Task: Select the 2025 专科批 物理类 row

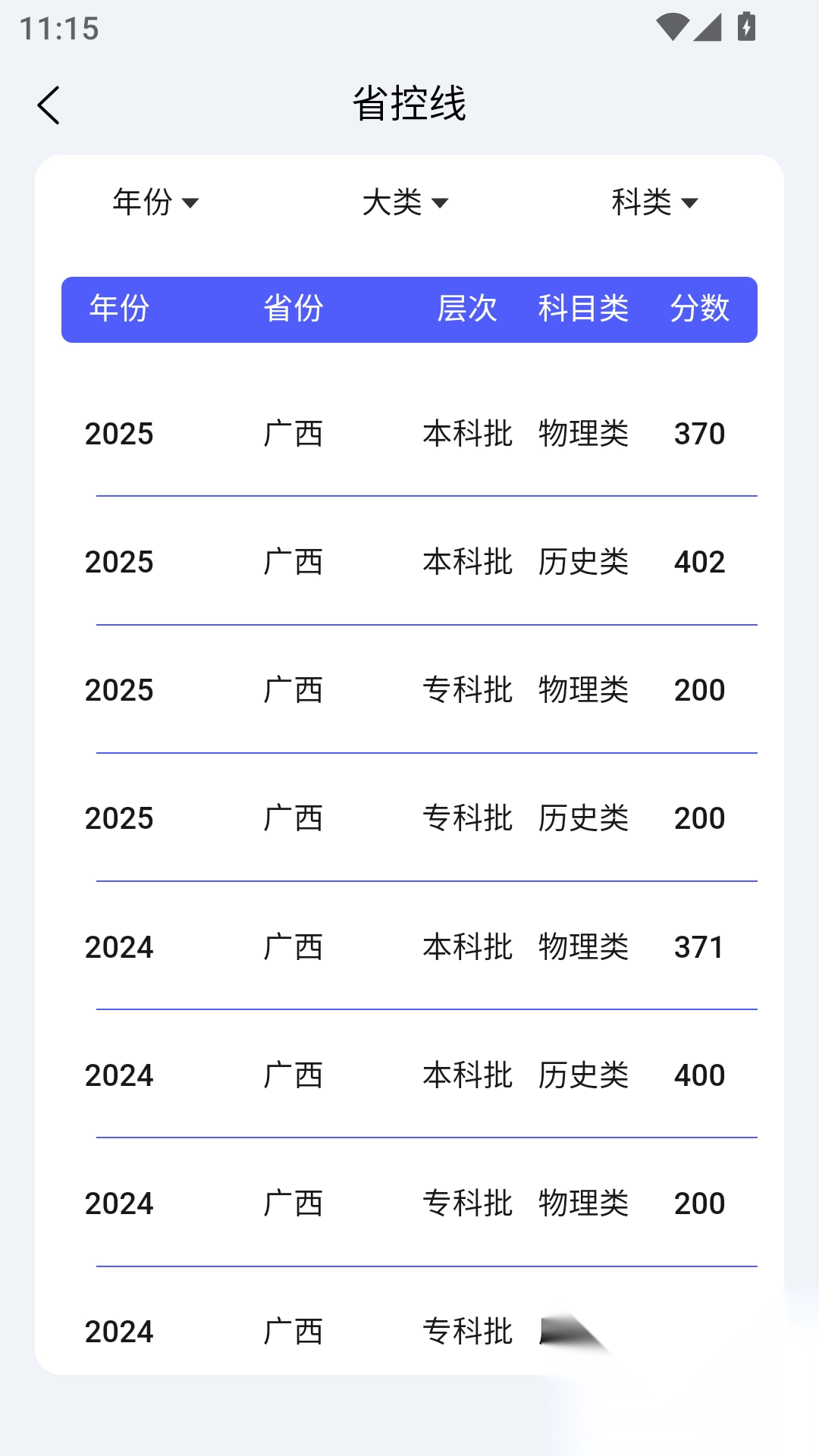Action: [409, 690]
